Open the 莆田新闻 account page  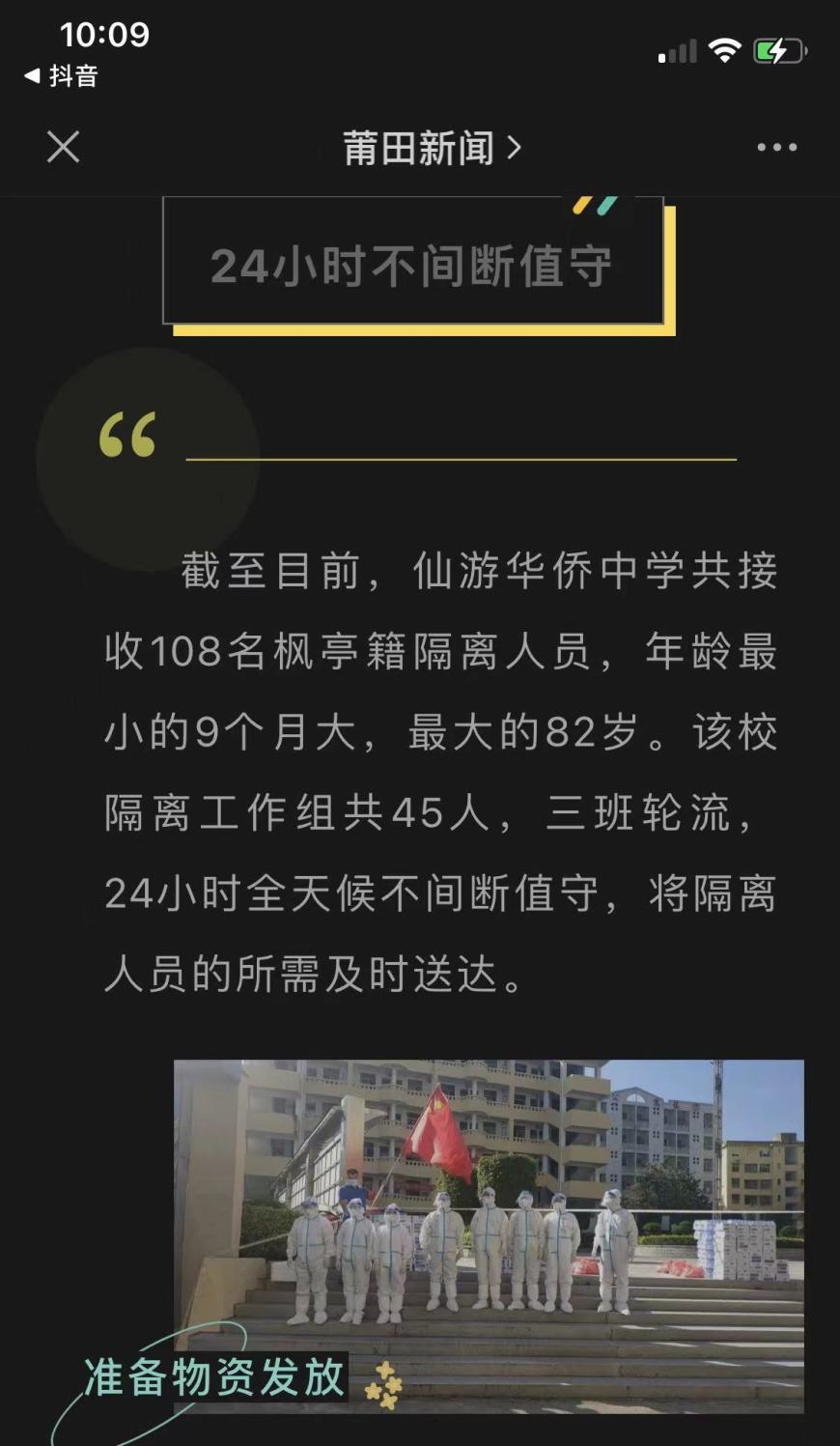(x=431, y=148)
